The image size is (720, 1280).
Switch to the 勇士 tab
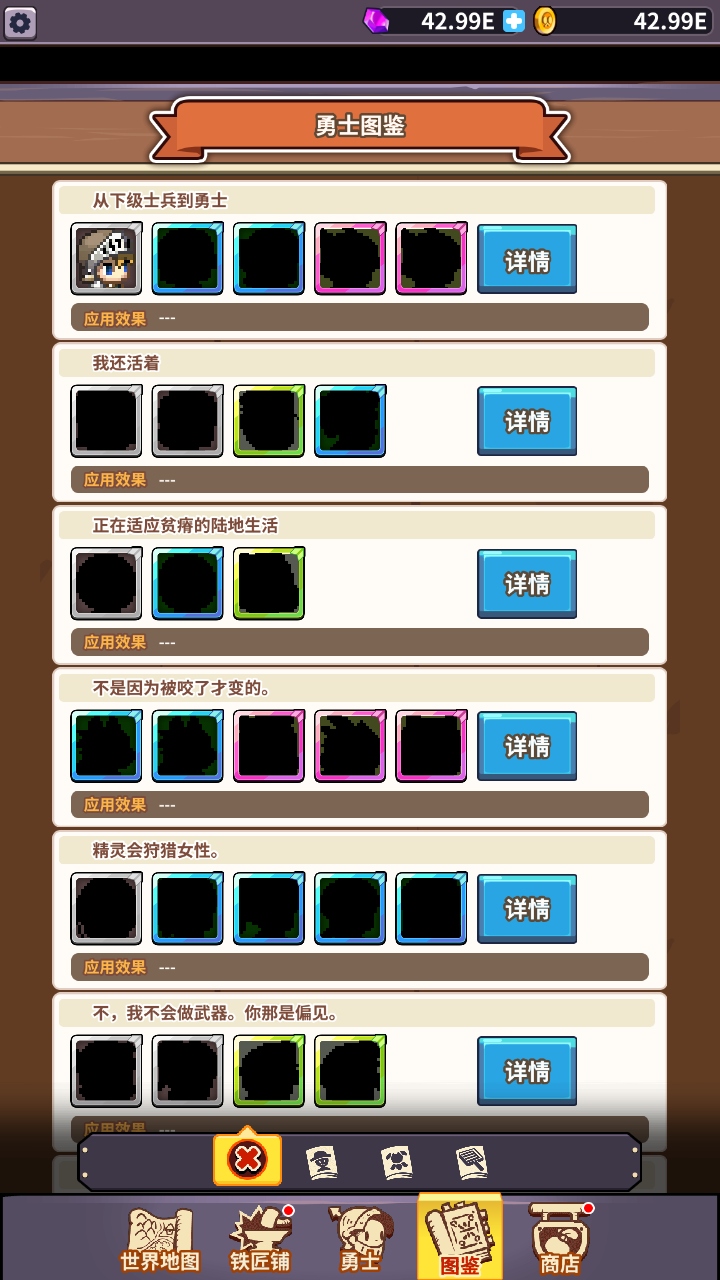click(x=360, y=1240)
